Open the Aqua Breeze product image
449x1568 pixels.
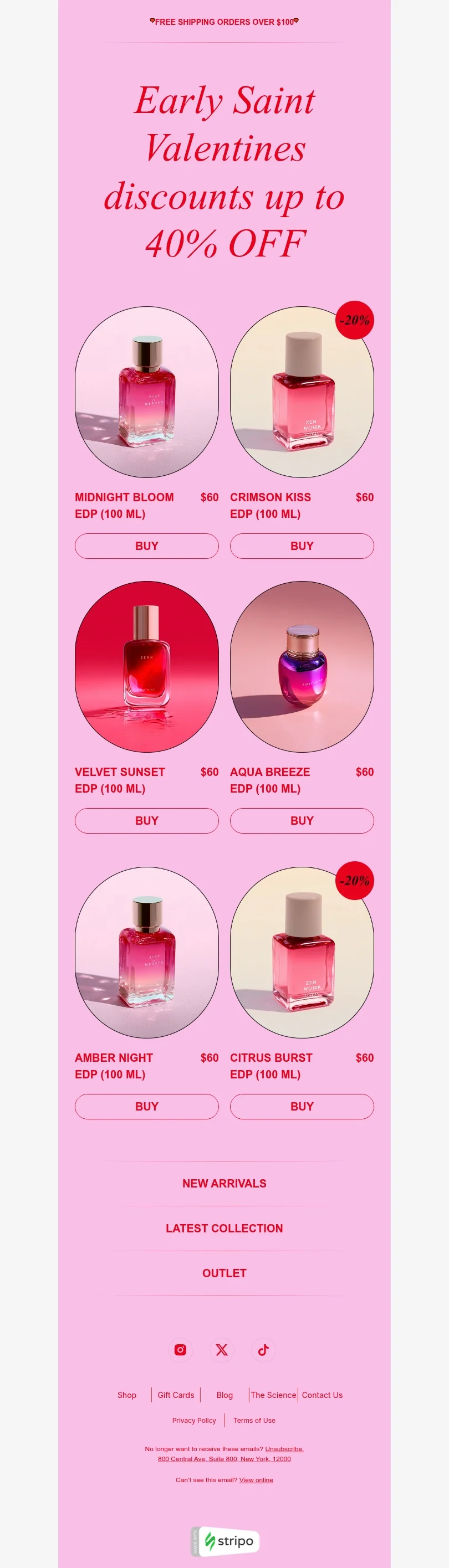point(302,666)
